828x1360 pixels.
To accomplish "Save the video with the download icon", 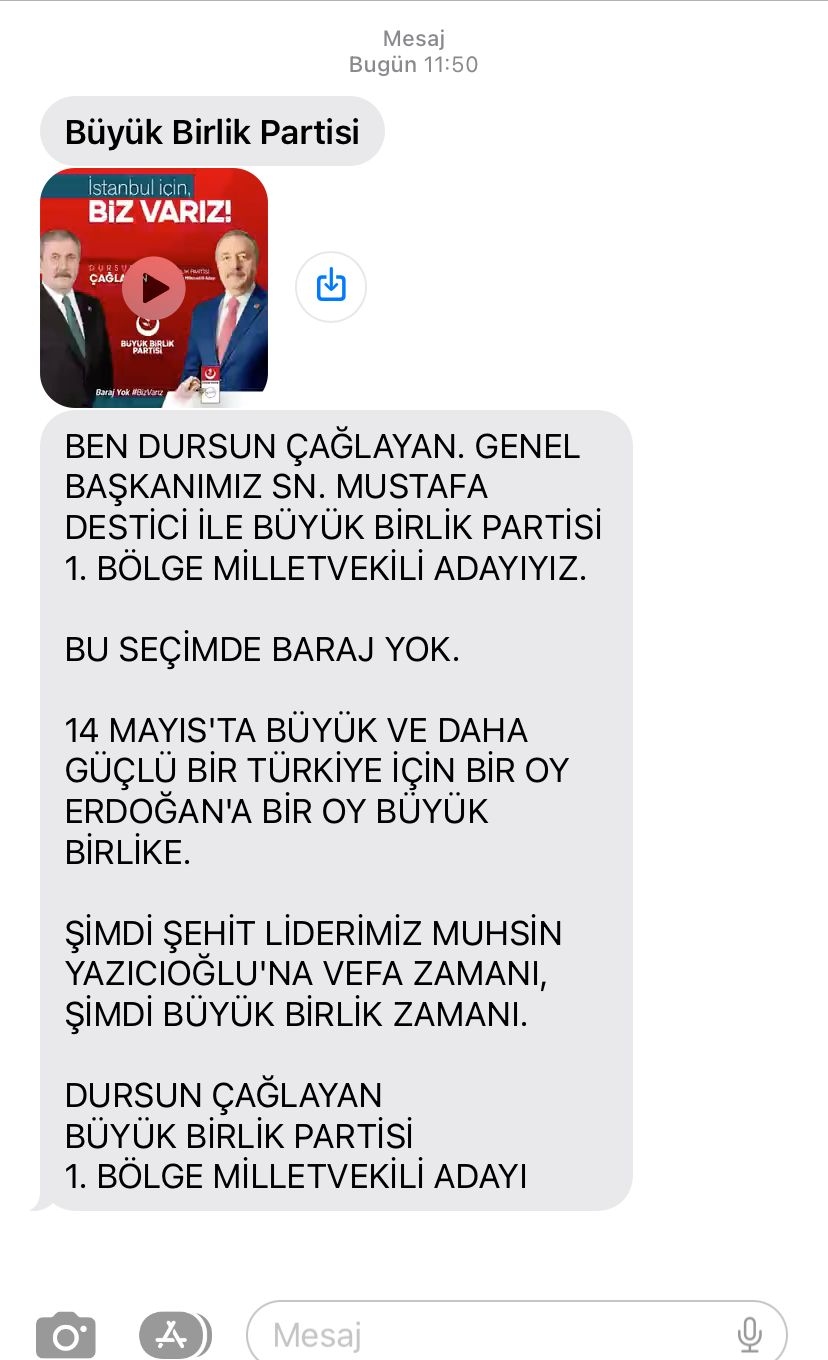I will [331, 286].
